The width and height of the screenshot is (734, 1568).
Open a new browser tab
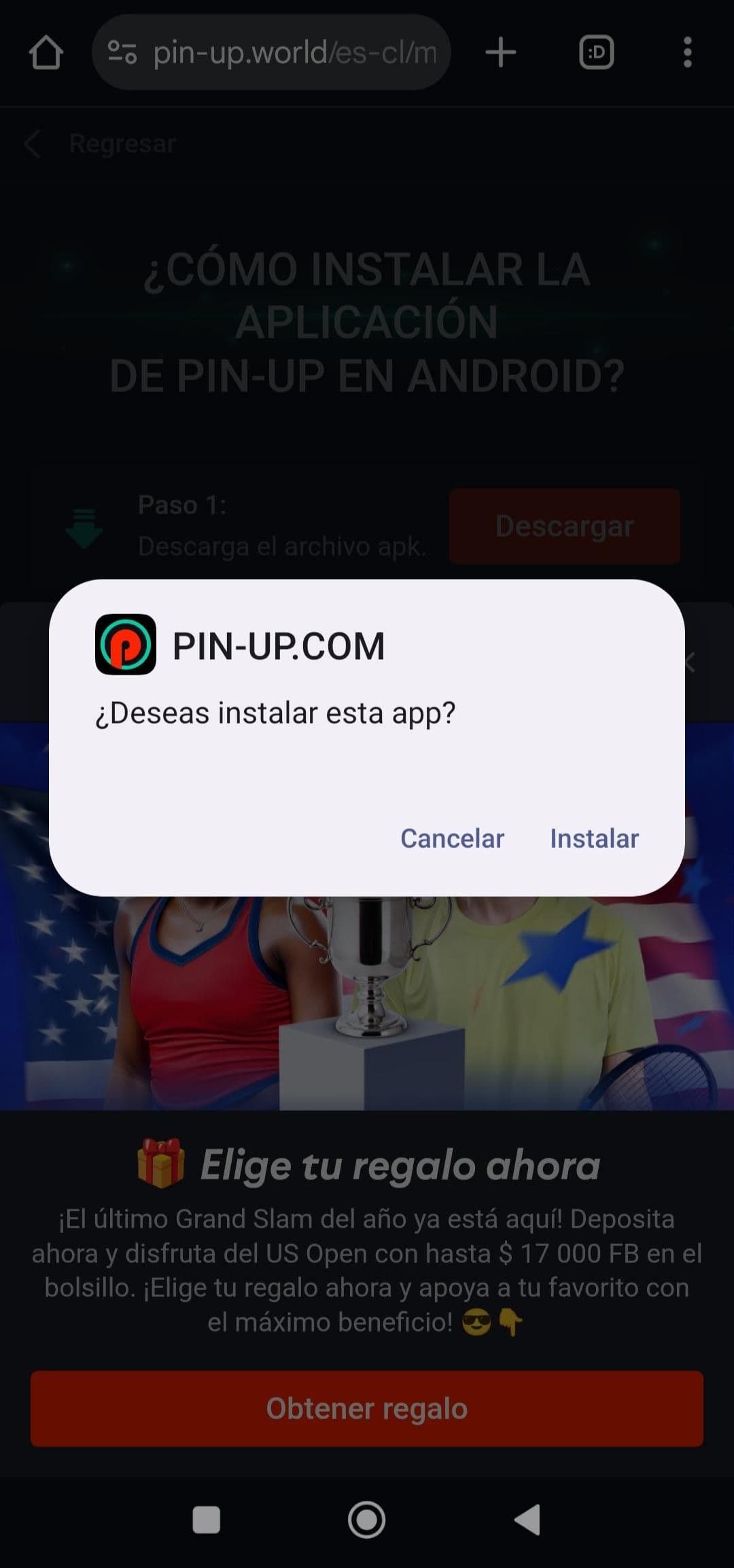(x=501, y=52)
